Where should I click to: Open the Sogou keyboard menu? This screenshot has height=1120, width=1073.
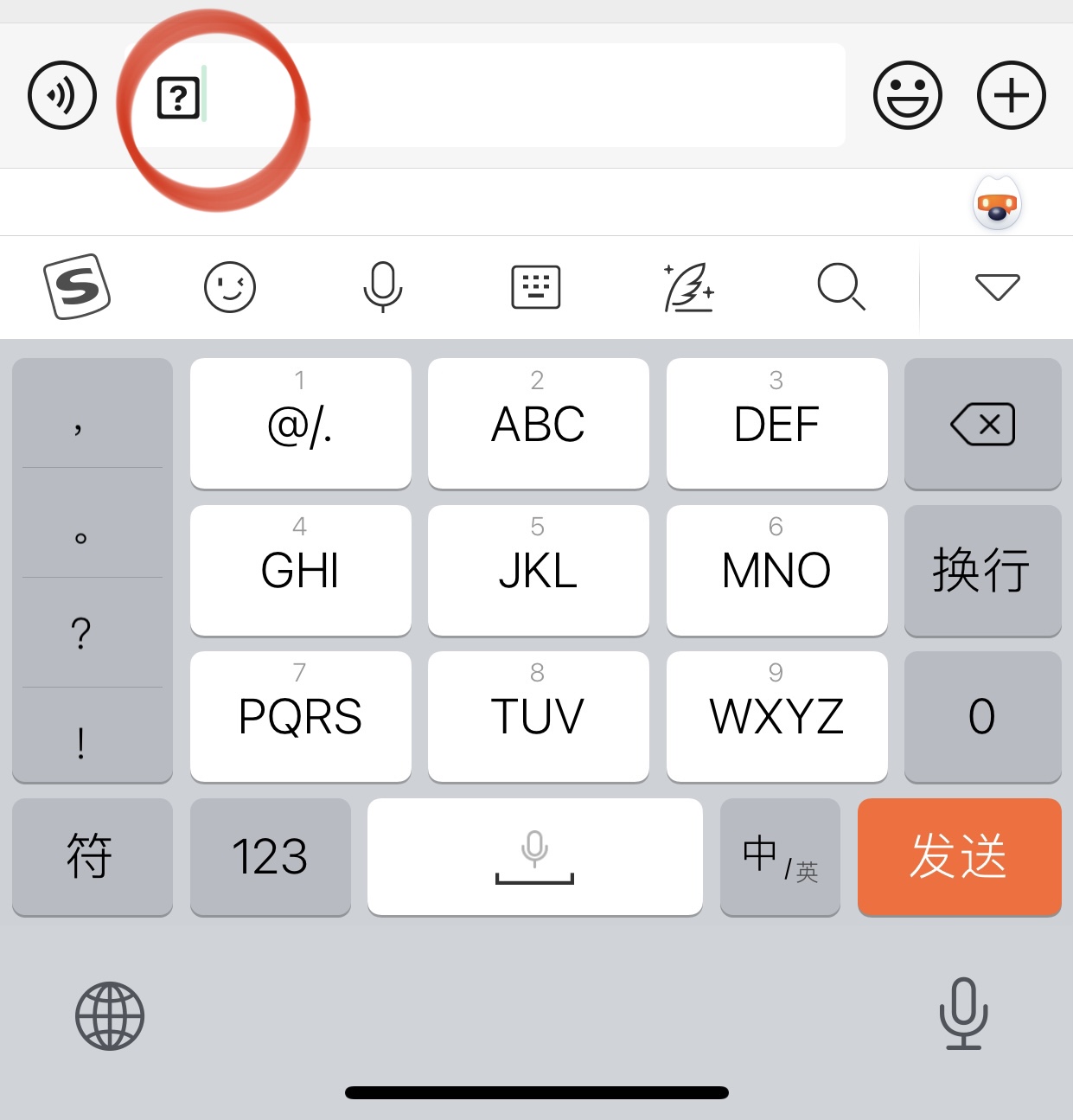pos(77,286)
